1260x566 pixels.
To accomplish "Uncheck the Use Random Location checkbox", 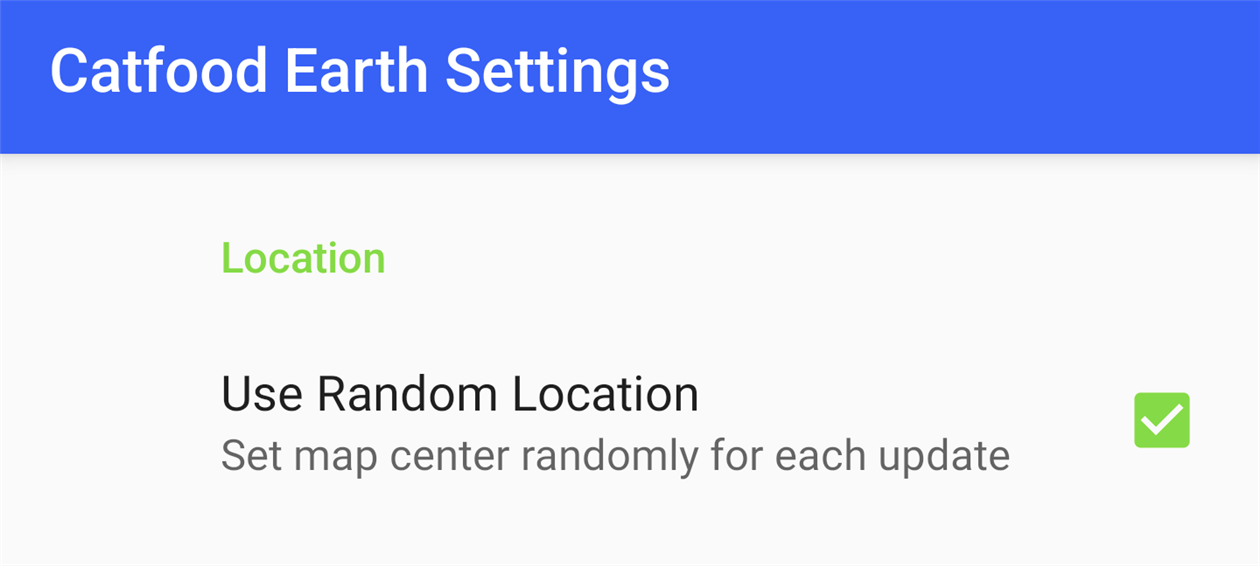I will (1161, 420).
